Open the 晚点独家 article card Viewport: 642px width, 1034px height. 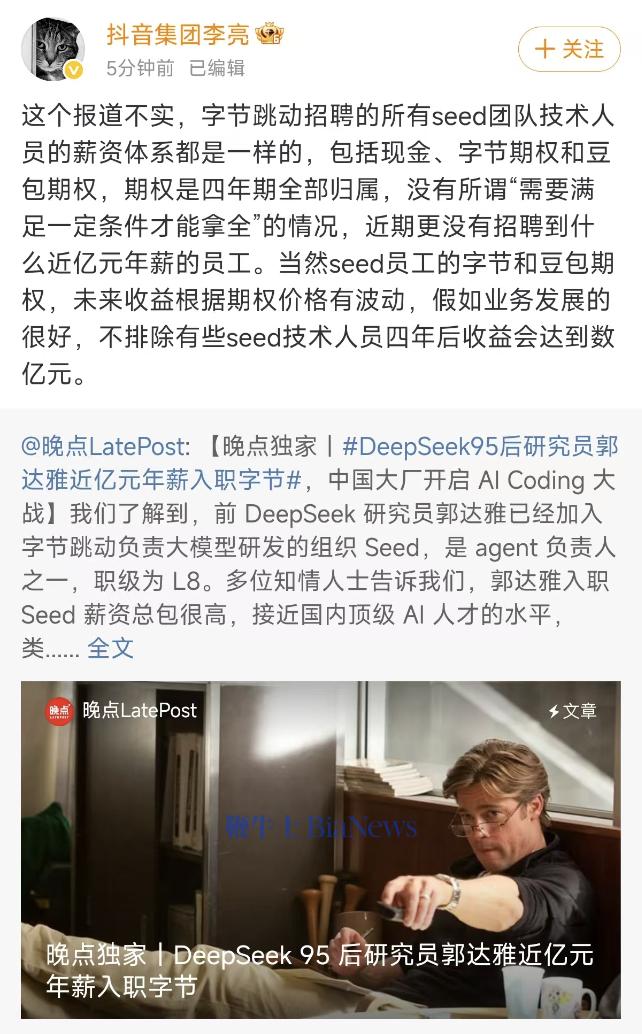[320, 848]
